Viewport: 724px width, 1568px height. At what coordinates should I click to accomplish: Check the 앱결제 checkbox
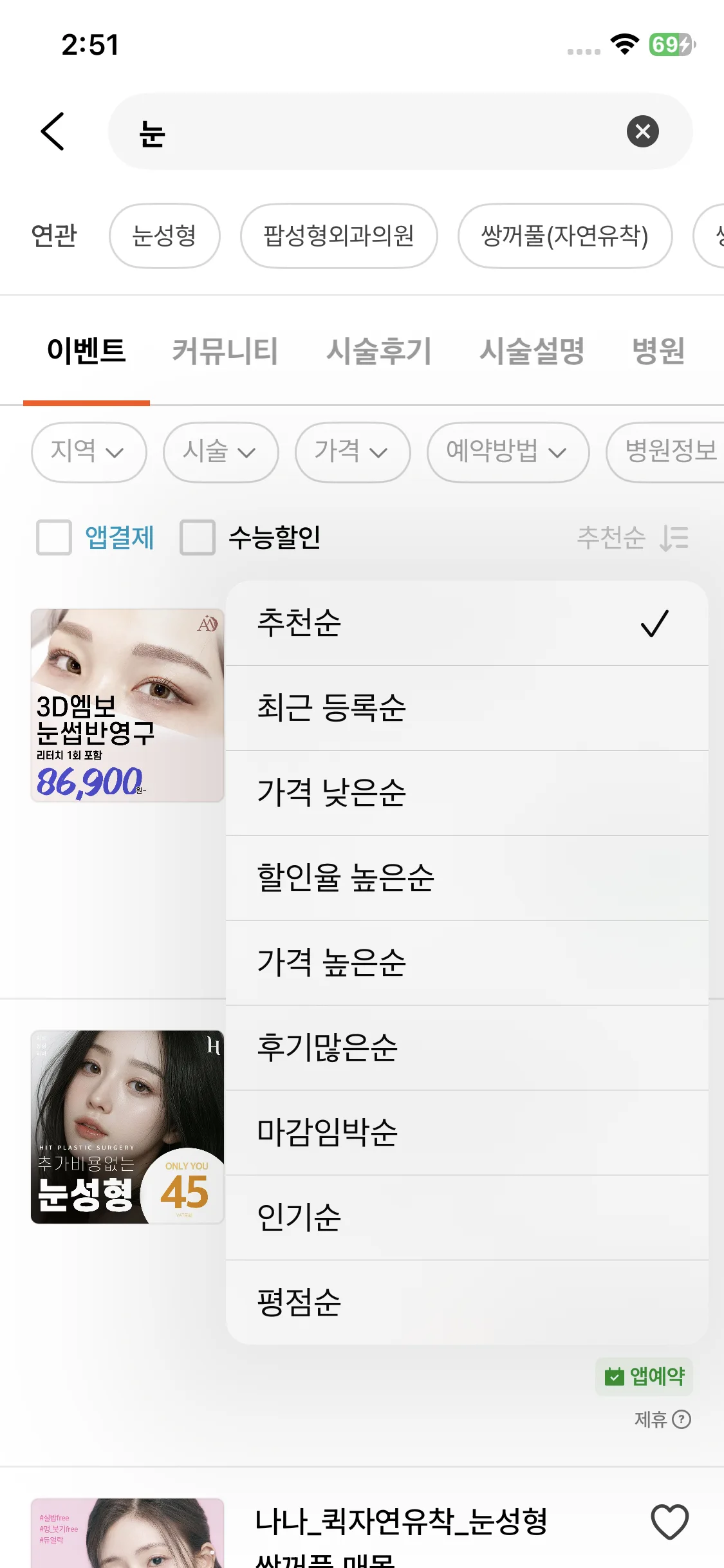point(54,537)
